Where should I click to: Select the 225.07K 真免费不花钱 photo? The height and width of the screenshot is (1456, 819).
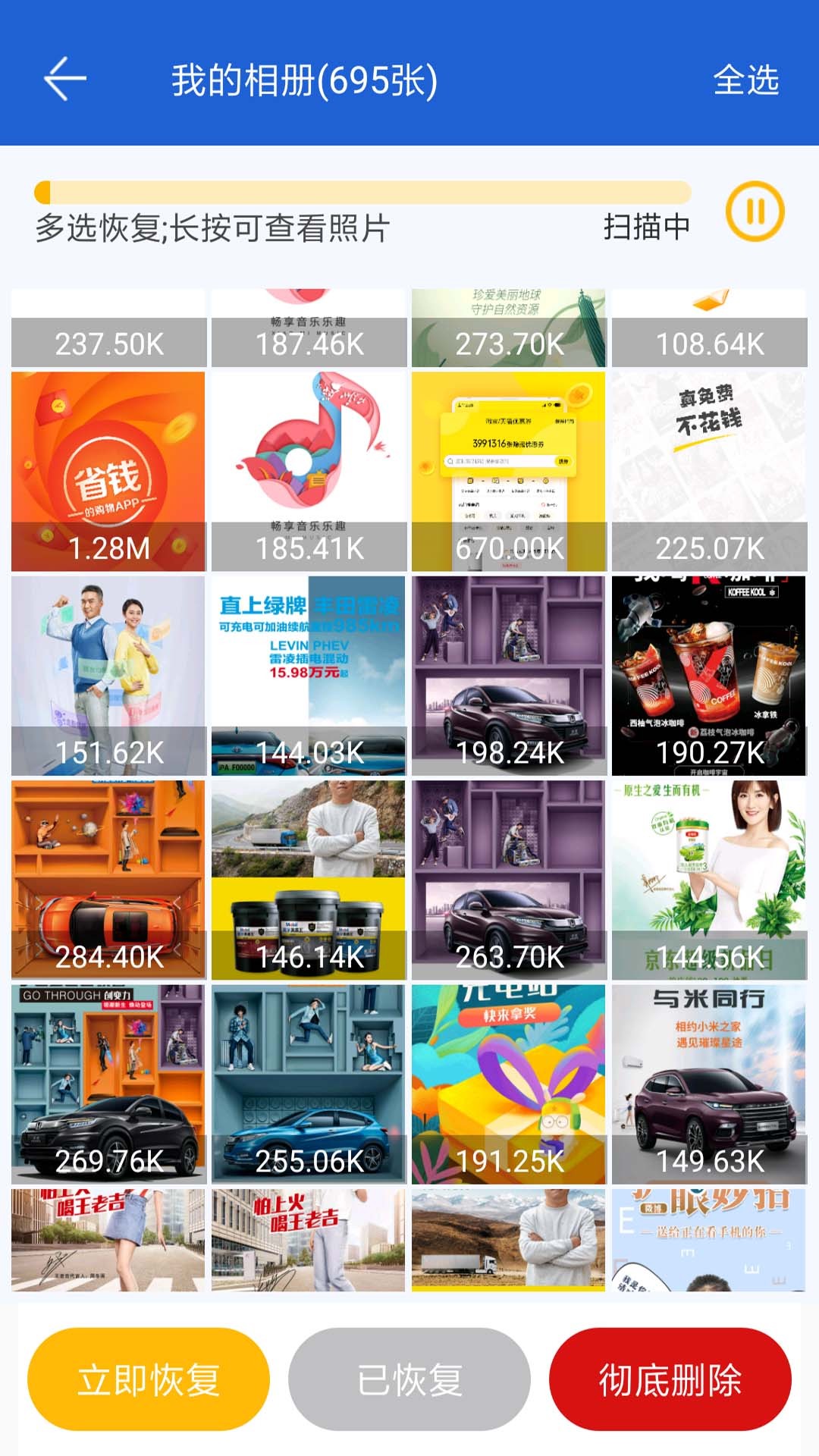coord(709,470)
